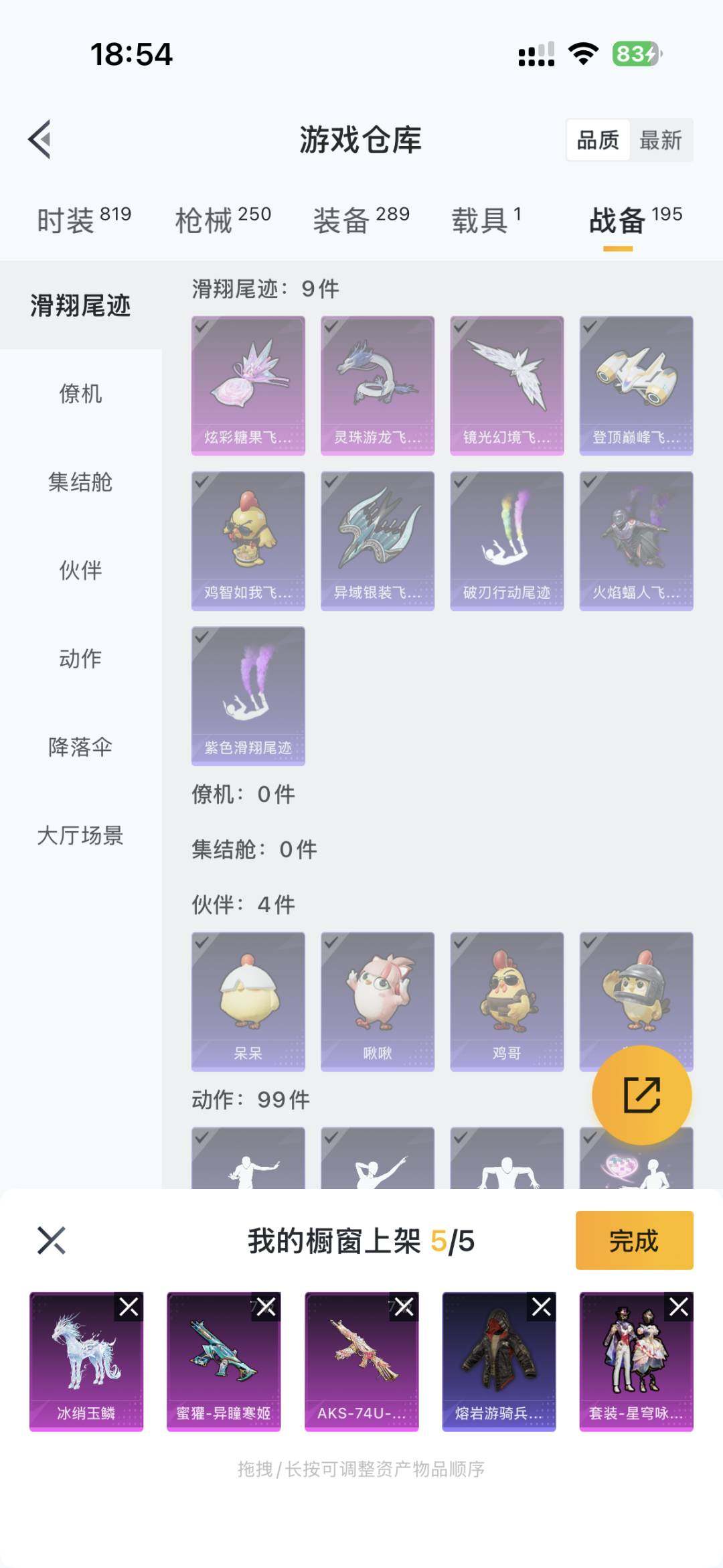The width and height of the screenshot is (723, 1568).
Task: Toggle the checkmark on 啾啾 companion card
Action: (330, 943)
